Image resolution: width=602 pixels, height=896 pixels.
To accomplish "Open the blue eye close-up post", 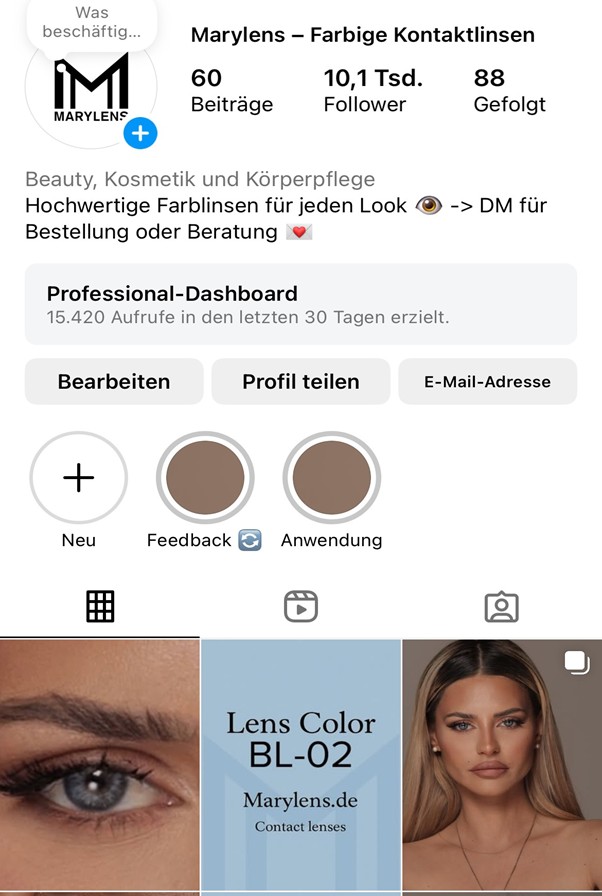I will 99,765.
